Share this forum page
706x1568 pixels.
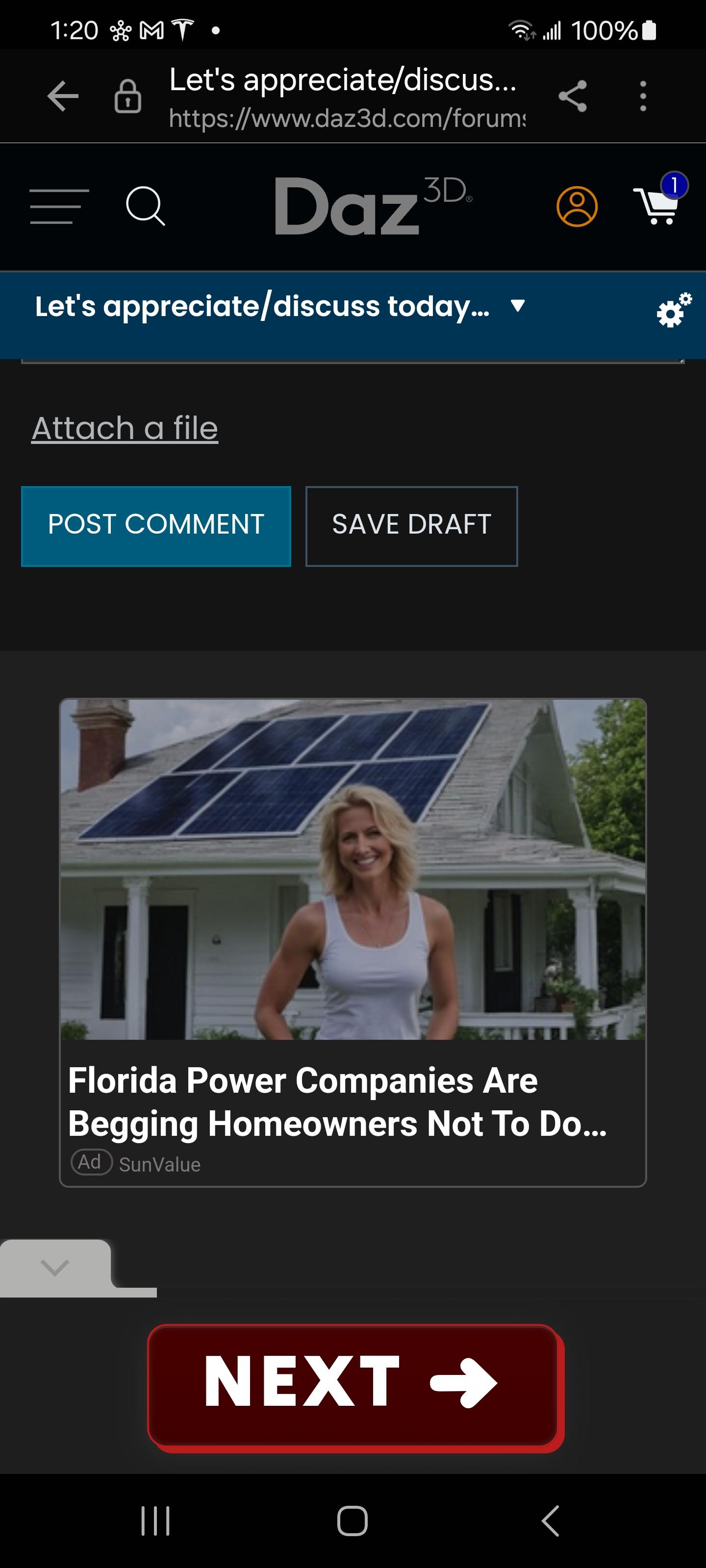(573, 96)
